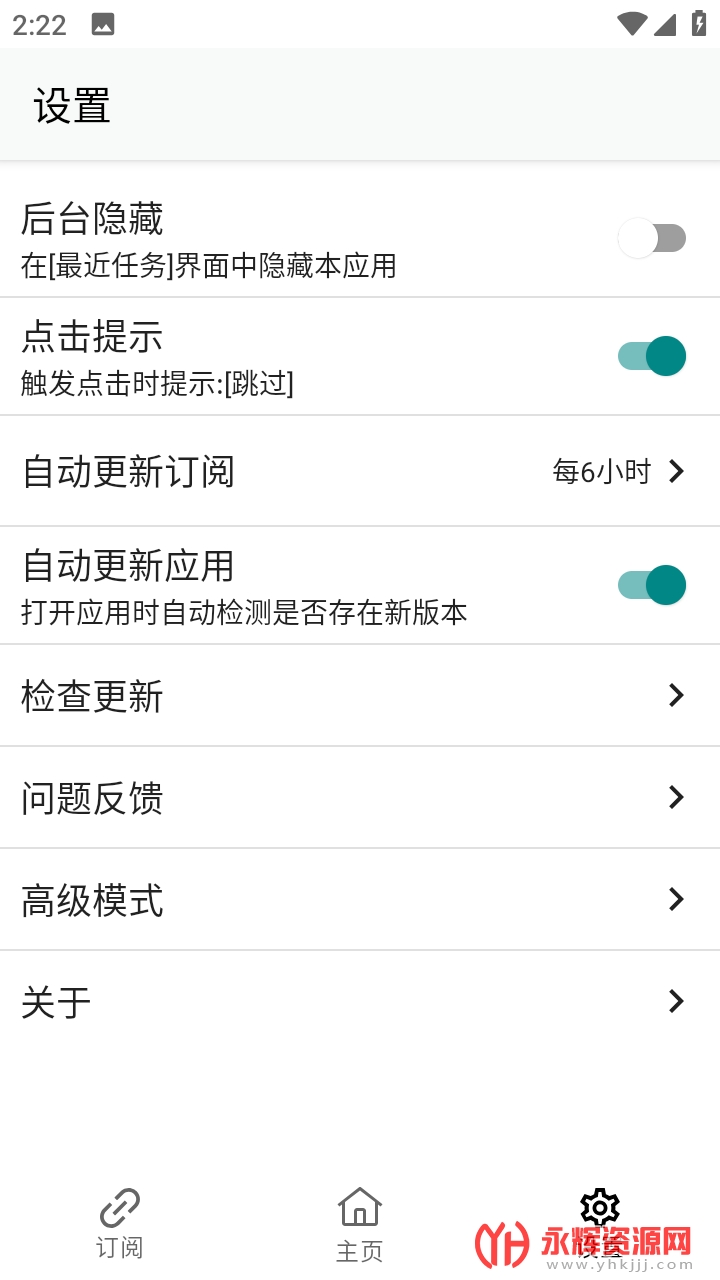Enable the 后台隐藏 switch
Image resolution: width=720 pixels, height=1280 pixels.
[x=651, y=239]
